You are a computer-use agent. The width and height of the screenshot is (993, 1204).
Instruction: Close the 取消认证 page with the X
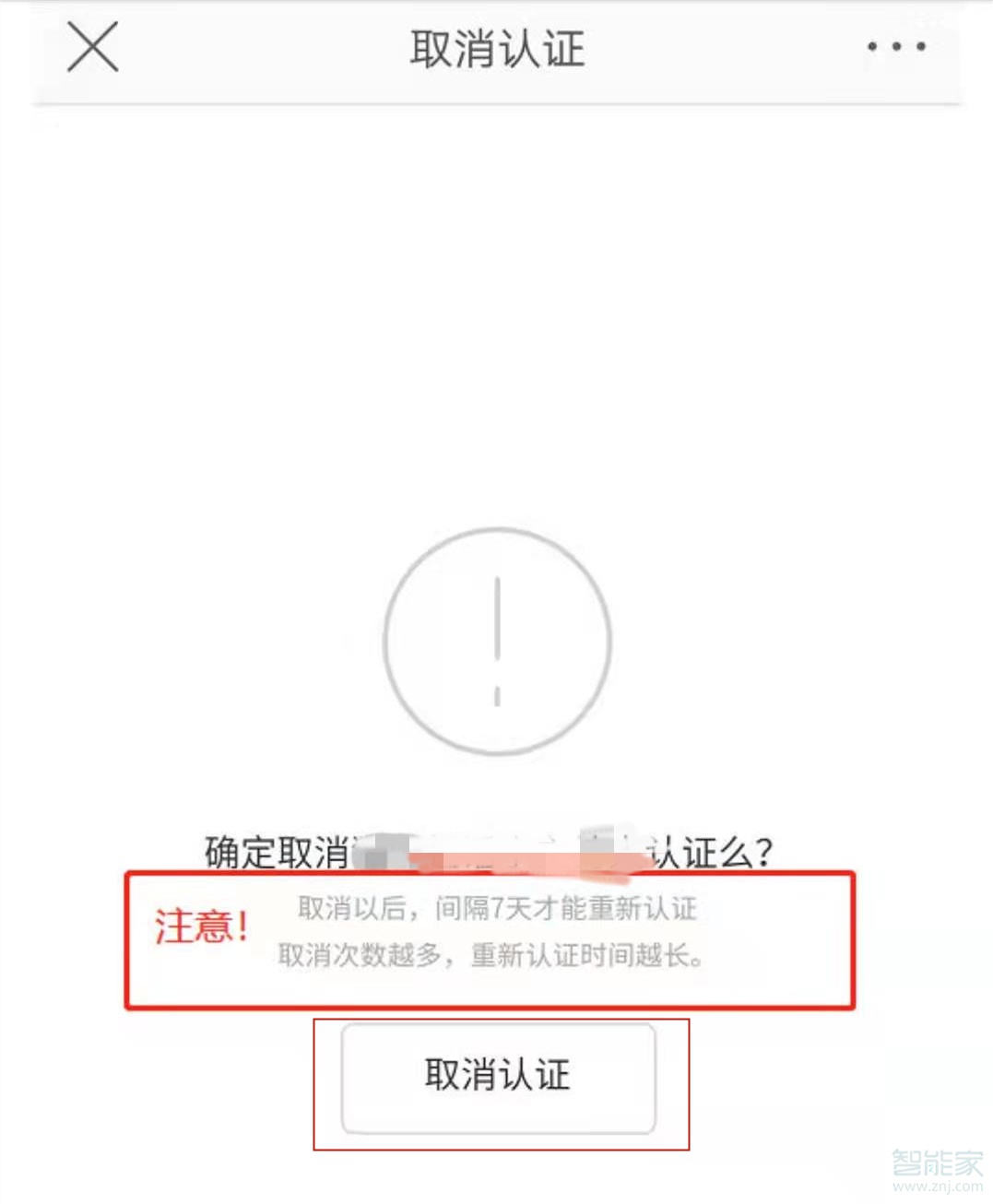coord(92,47)
